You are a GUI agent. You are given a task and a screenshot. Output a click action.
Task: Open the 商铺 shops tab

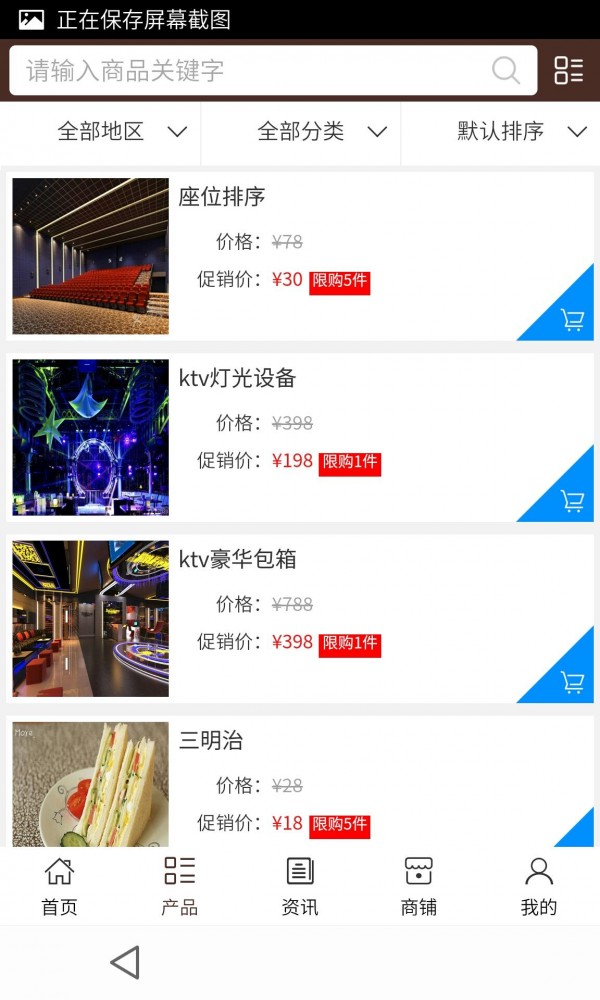419,886
